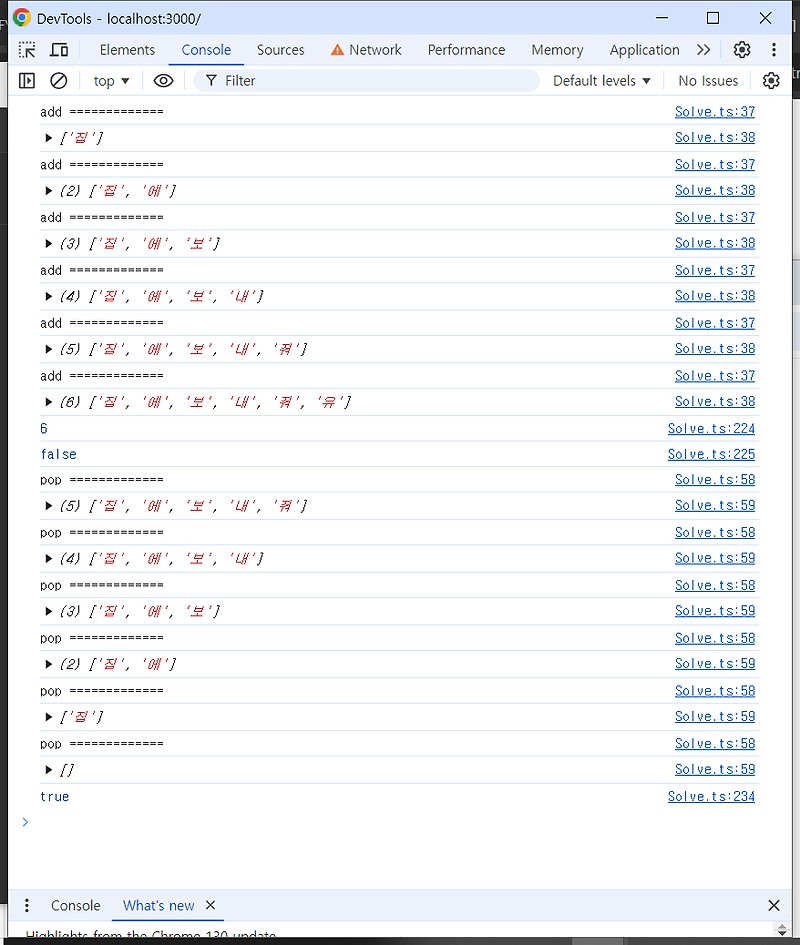Open the Default levels dropdown
Screen dimensions: 800x945
(x=601, y=81)
